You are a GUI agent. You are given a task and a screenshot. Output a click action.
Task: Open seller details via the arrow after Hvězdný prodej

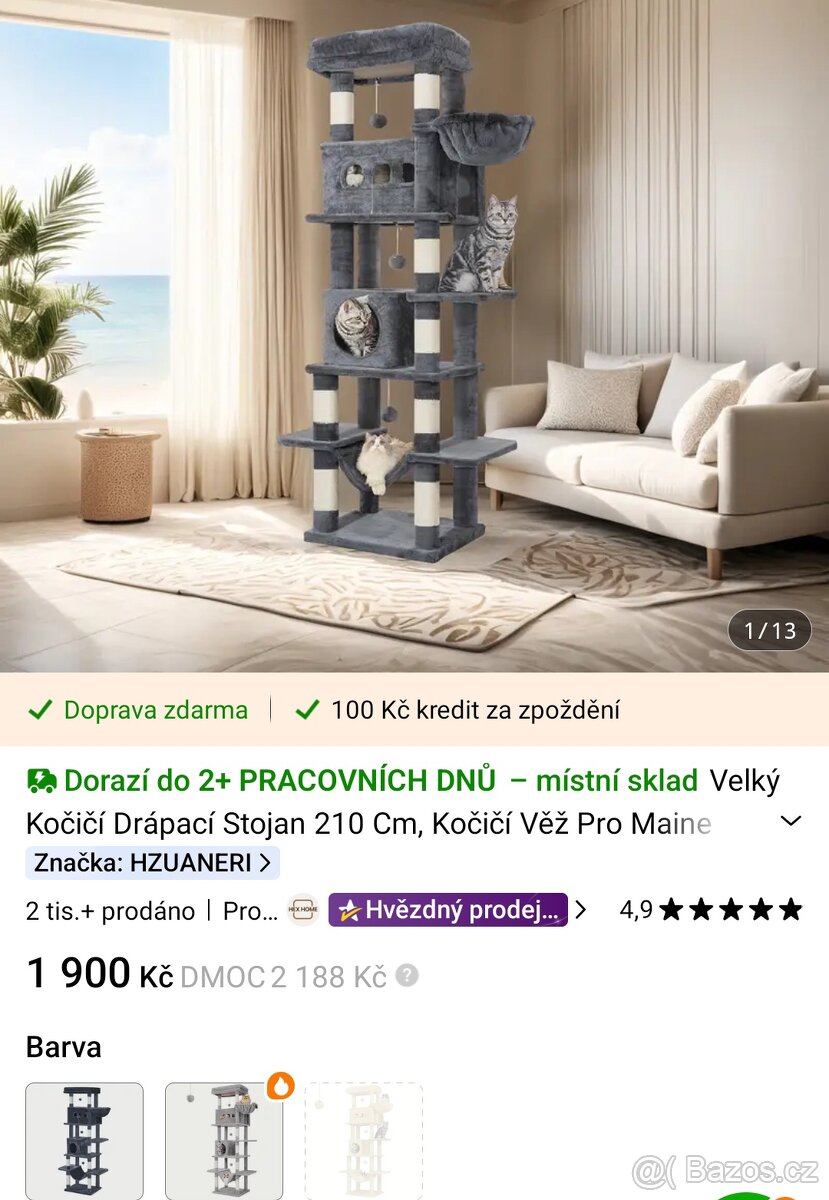(x=580, y=911)
